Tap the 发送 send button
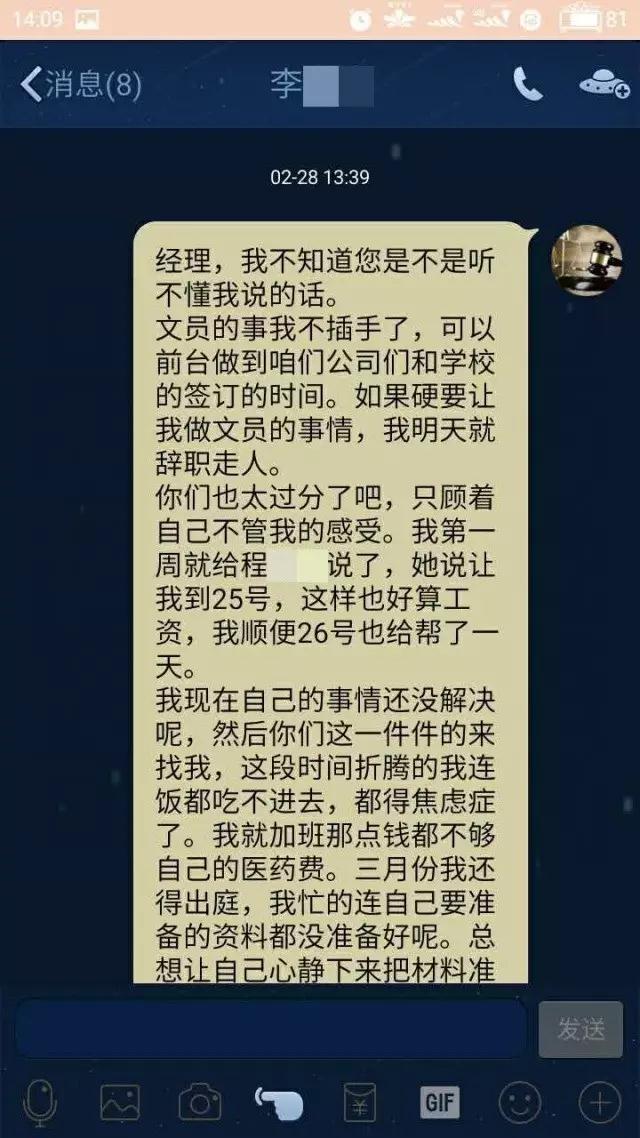 coord(581,1029)
